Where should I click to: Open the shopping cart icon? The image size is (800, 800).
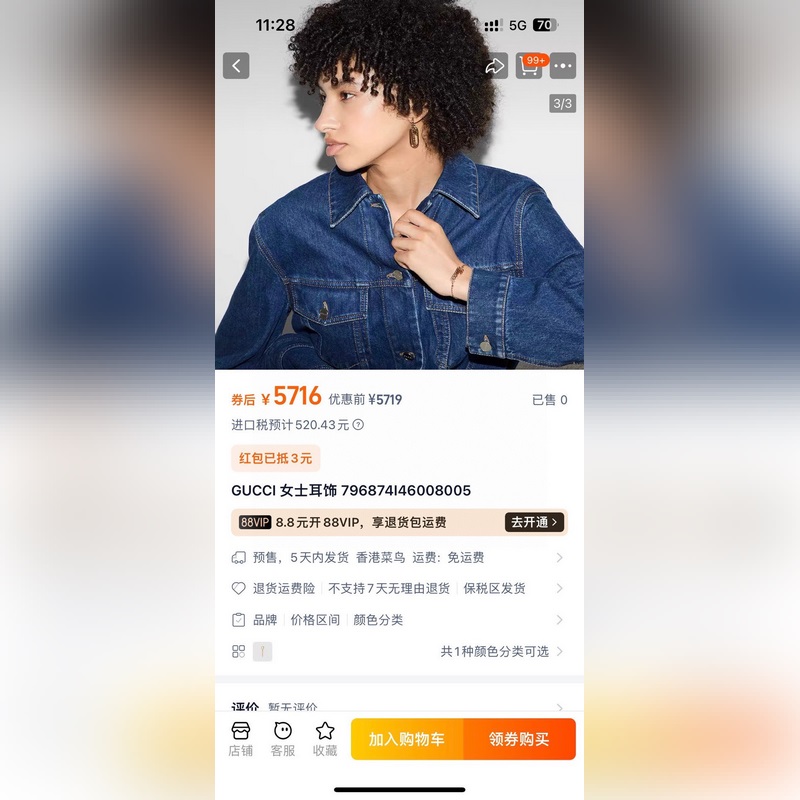point(529,66)
